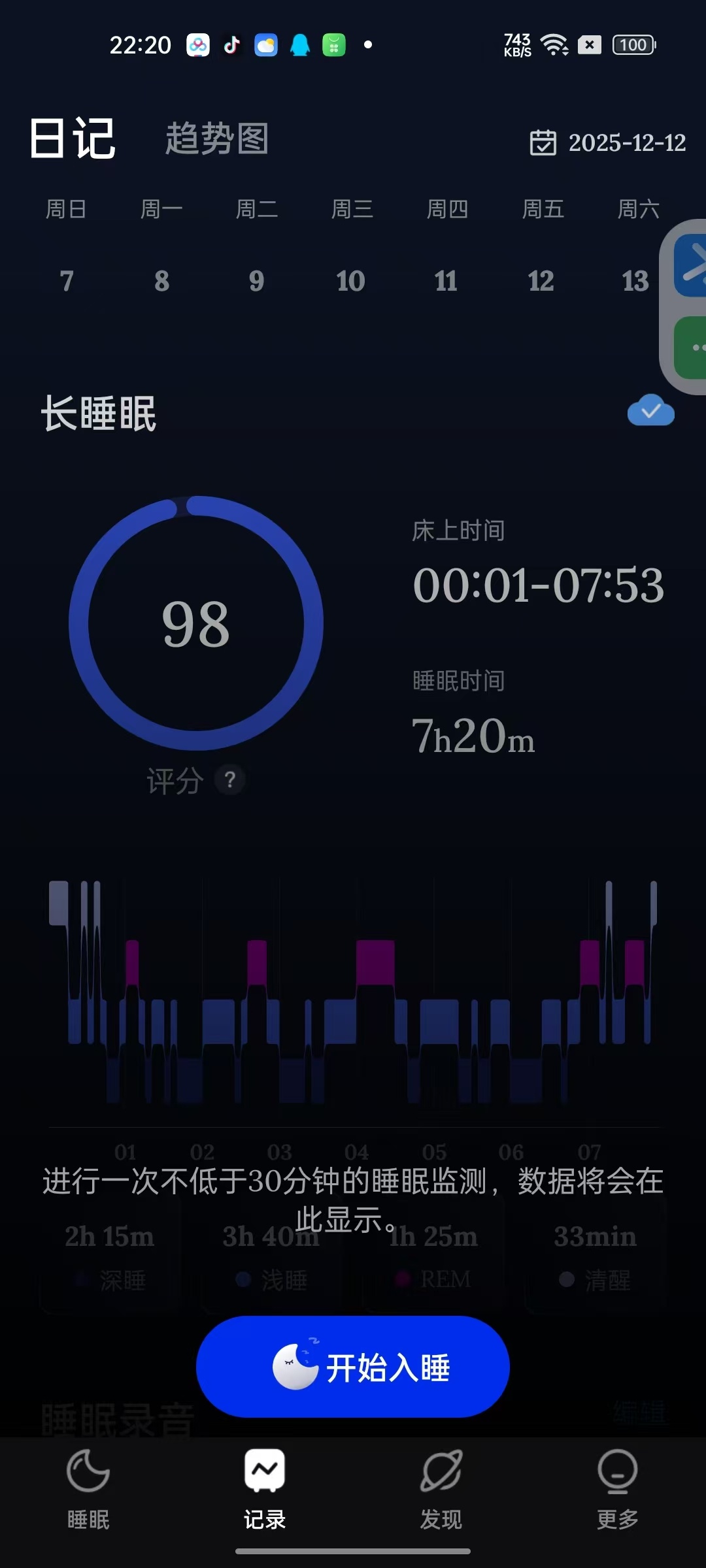
Task: Select Monday the 8th
Action: 161,281
